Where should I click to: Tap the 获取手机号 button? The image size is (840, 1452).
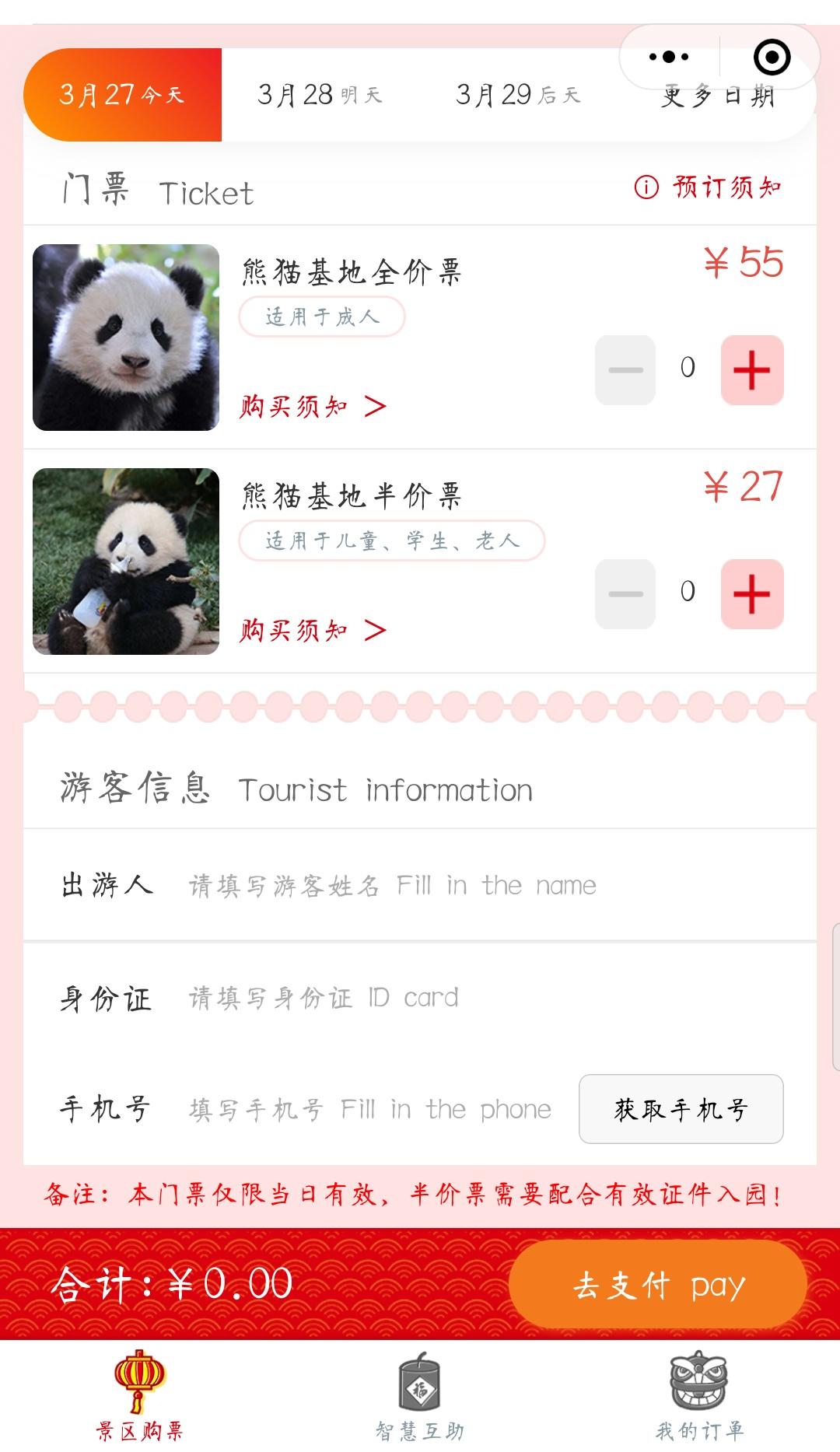681,1109
